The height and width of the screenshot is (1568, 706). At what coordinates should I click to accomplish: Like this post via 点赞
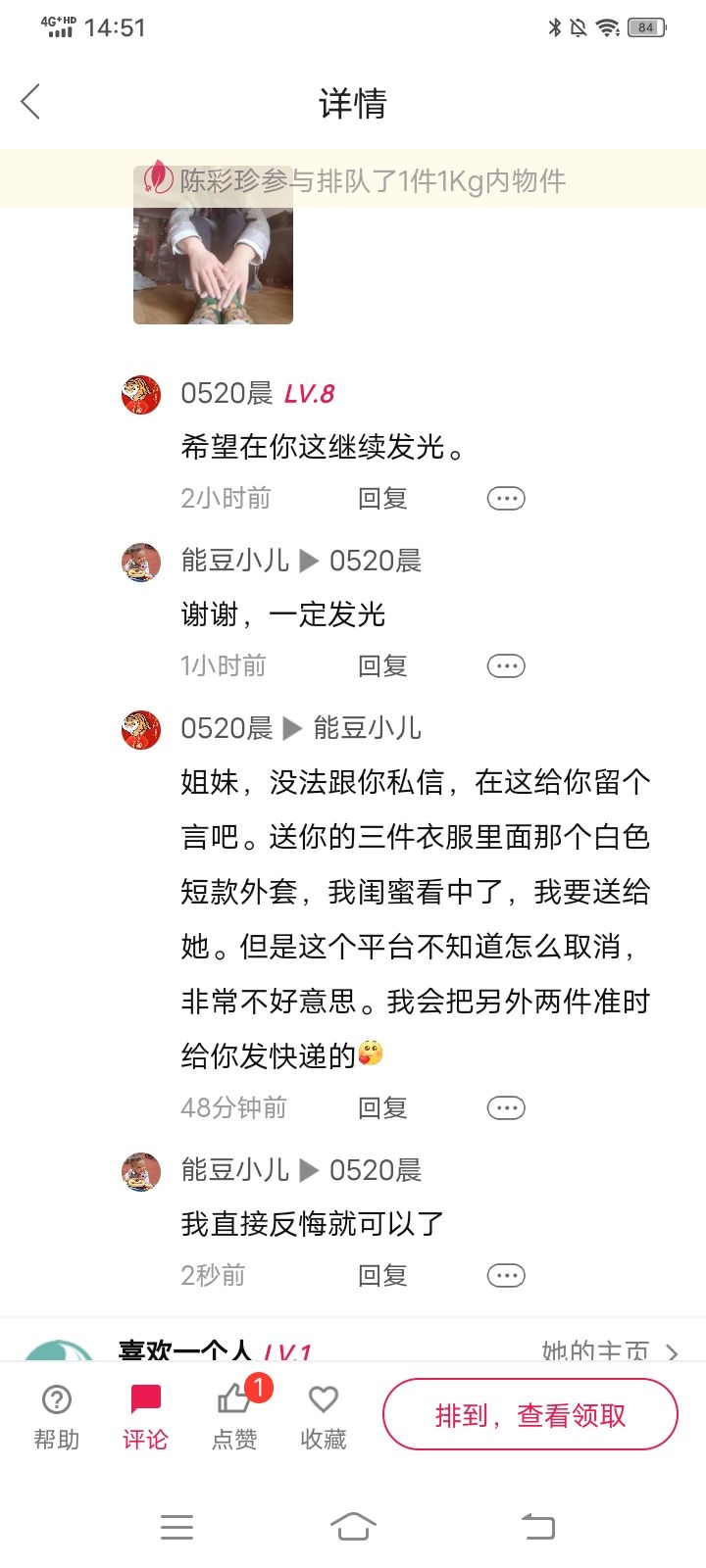(x=235, y=1417)
